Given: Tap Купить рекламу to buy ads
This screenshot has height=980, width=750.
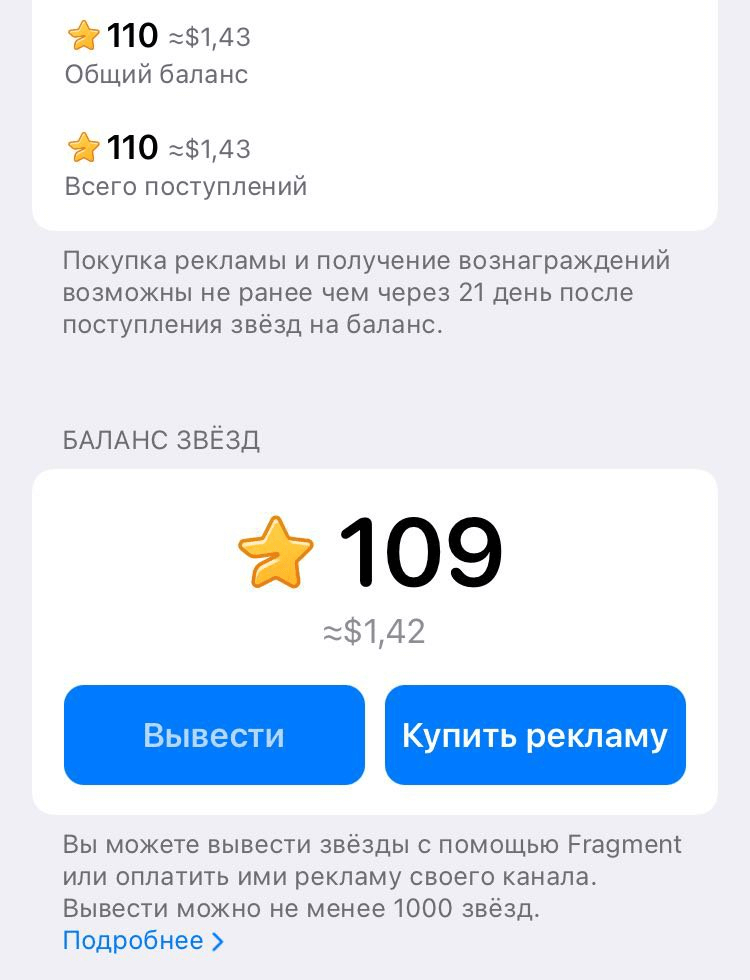Looking at the screenshot, I should 535,735.
